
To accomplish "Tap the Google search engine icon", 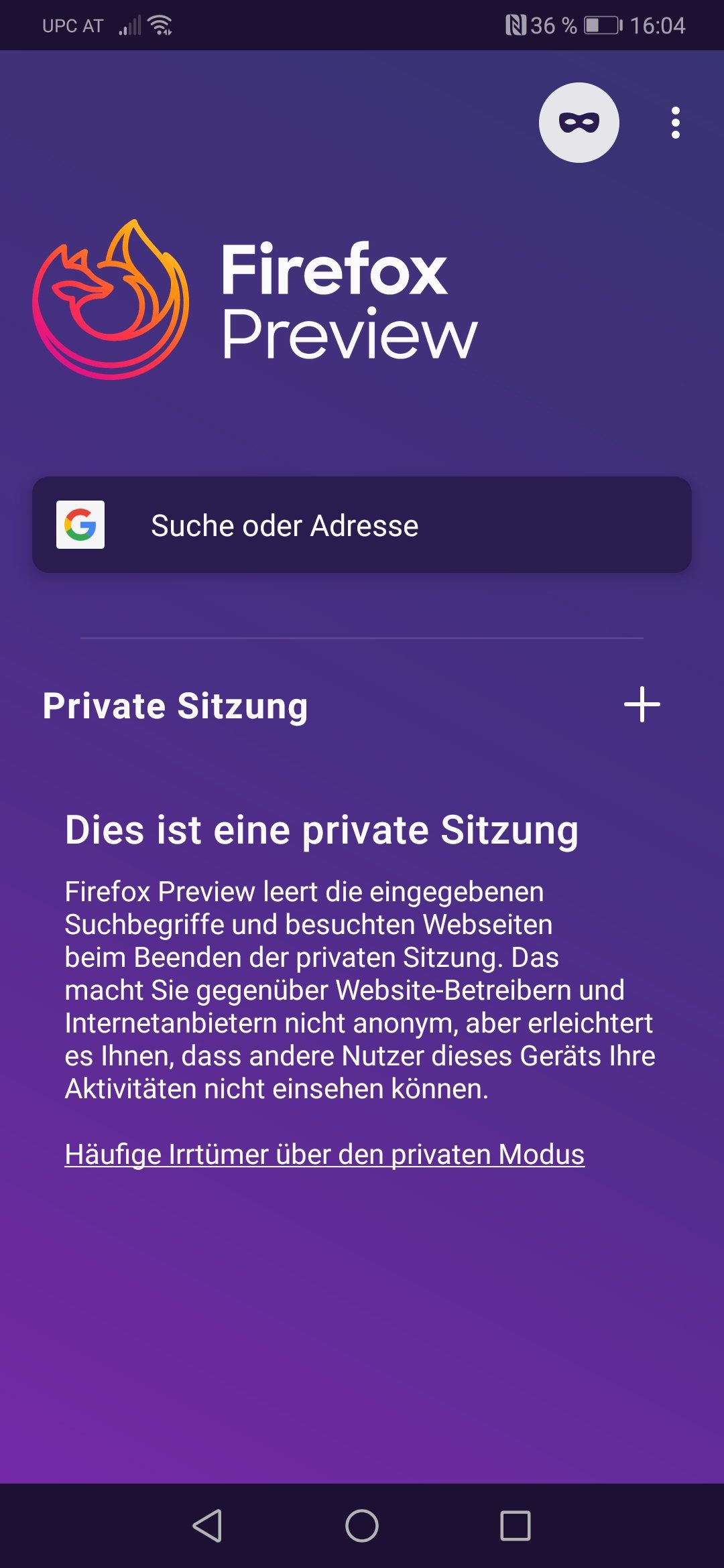I will tap(80, 525).
